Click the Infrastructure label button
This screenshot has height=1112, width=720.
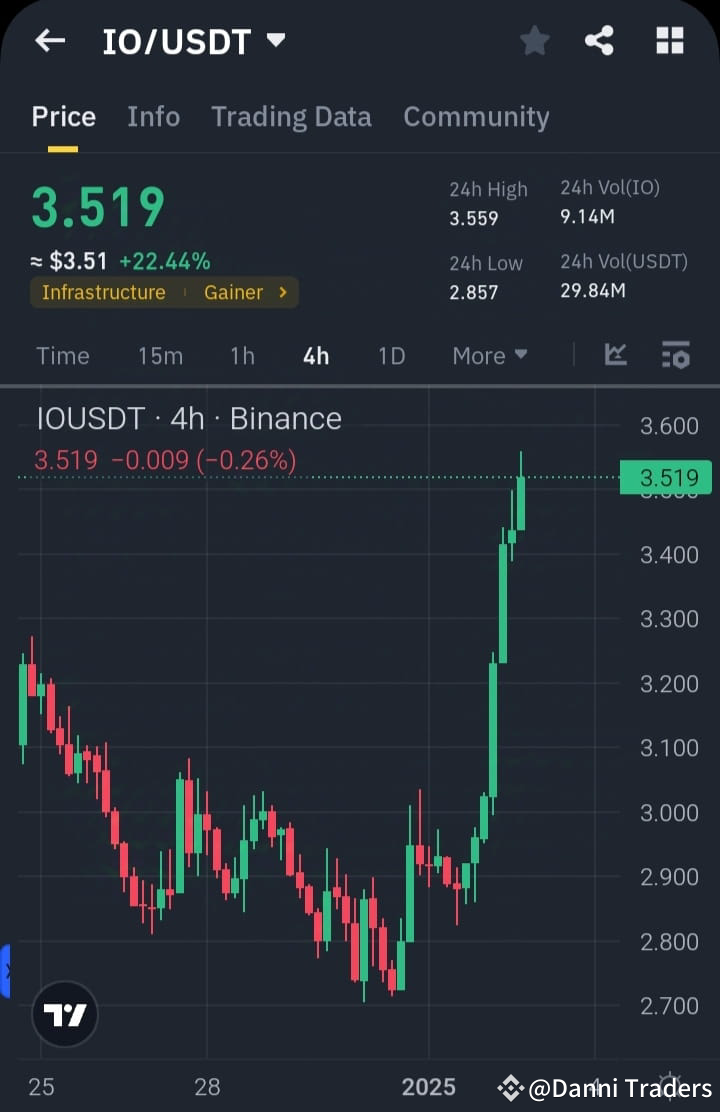[x=104, y=293]
